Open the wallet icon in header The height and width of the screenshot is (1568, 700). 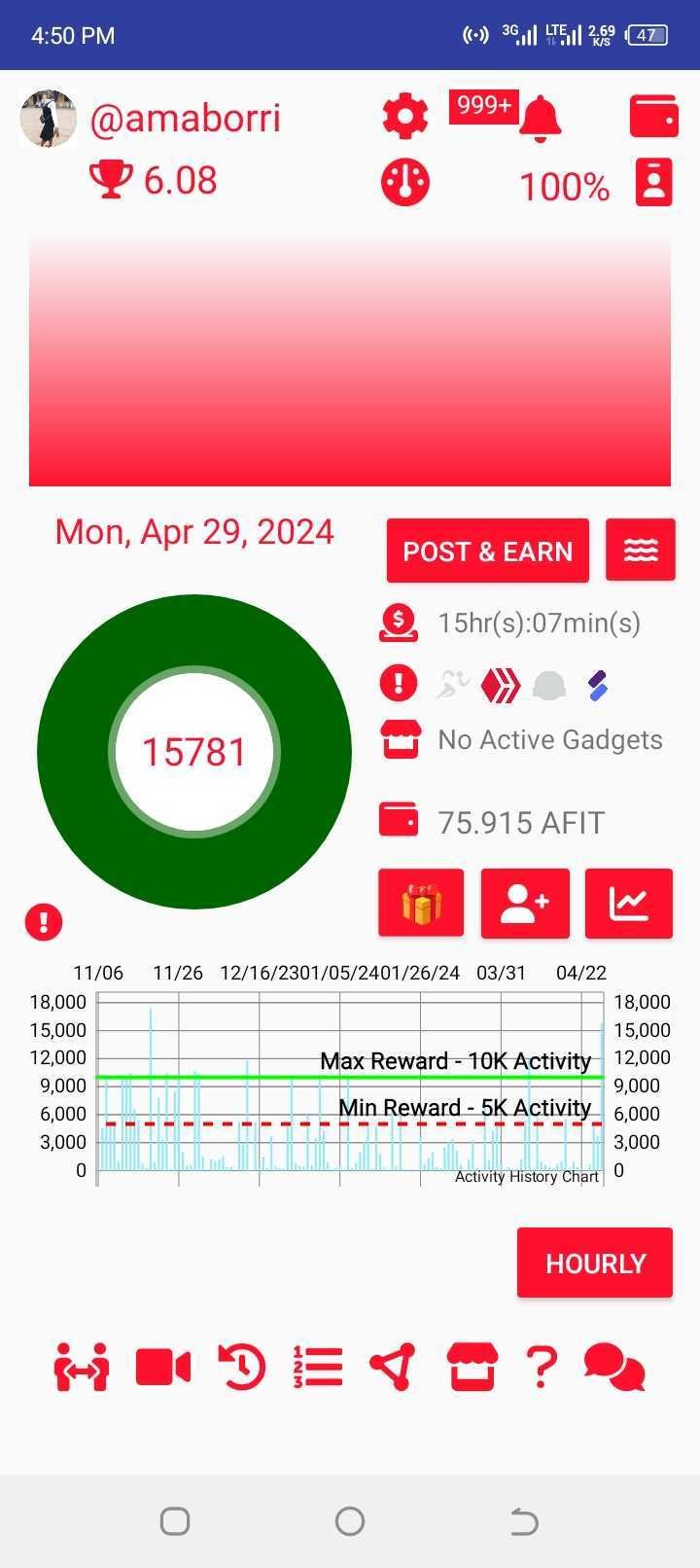pos(654,116)
